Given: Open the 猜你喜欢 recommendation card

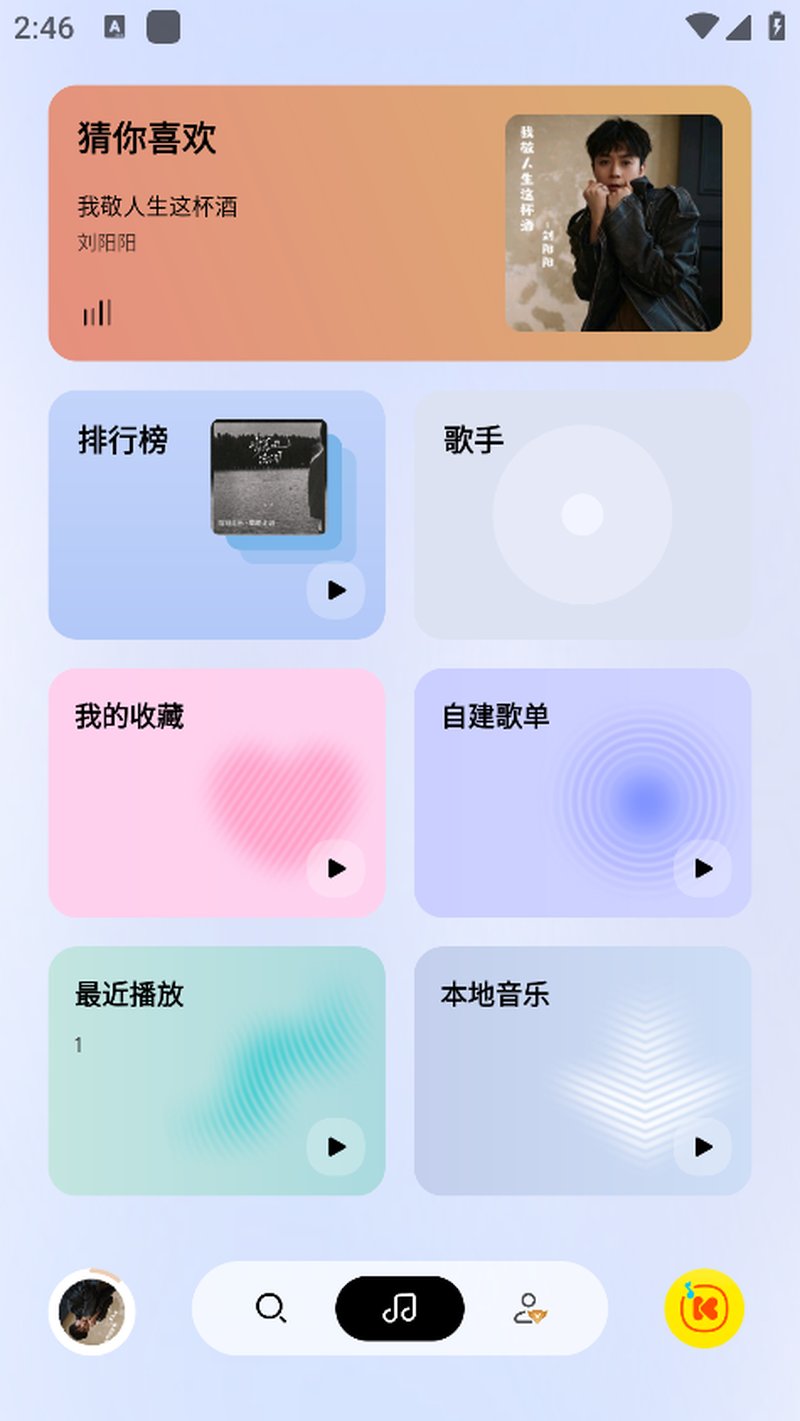Looking at the screenshot, I should pos(280,220).
